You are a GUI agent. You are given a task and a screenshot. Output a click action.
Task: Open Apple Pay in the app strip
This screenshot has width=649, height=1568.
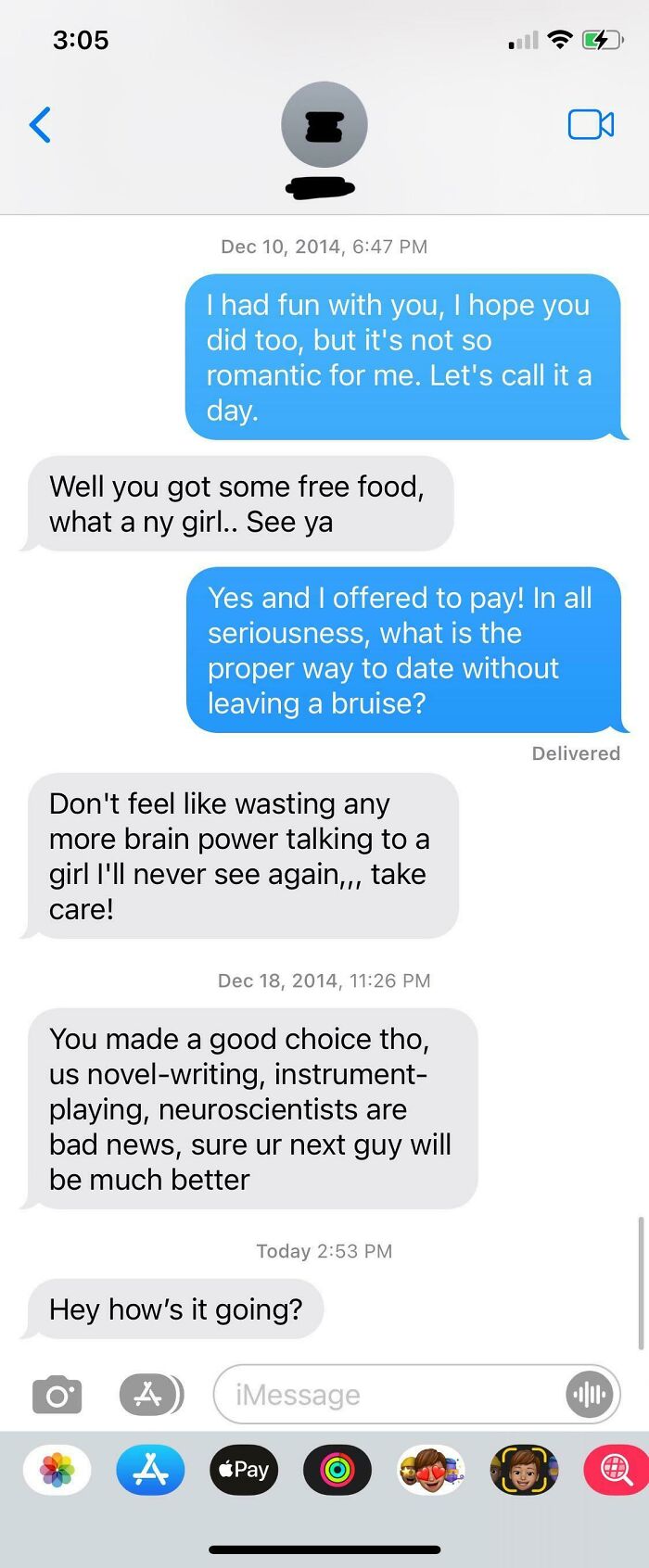coord(244,1470)
